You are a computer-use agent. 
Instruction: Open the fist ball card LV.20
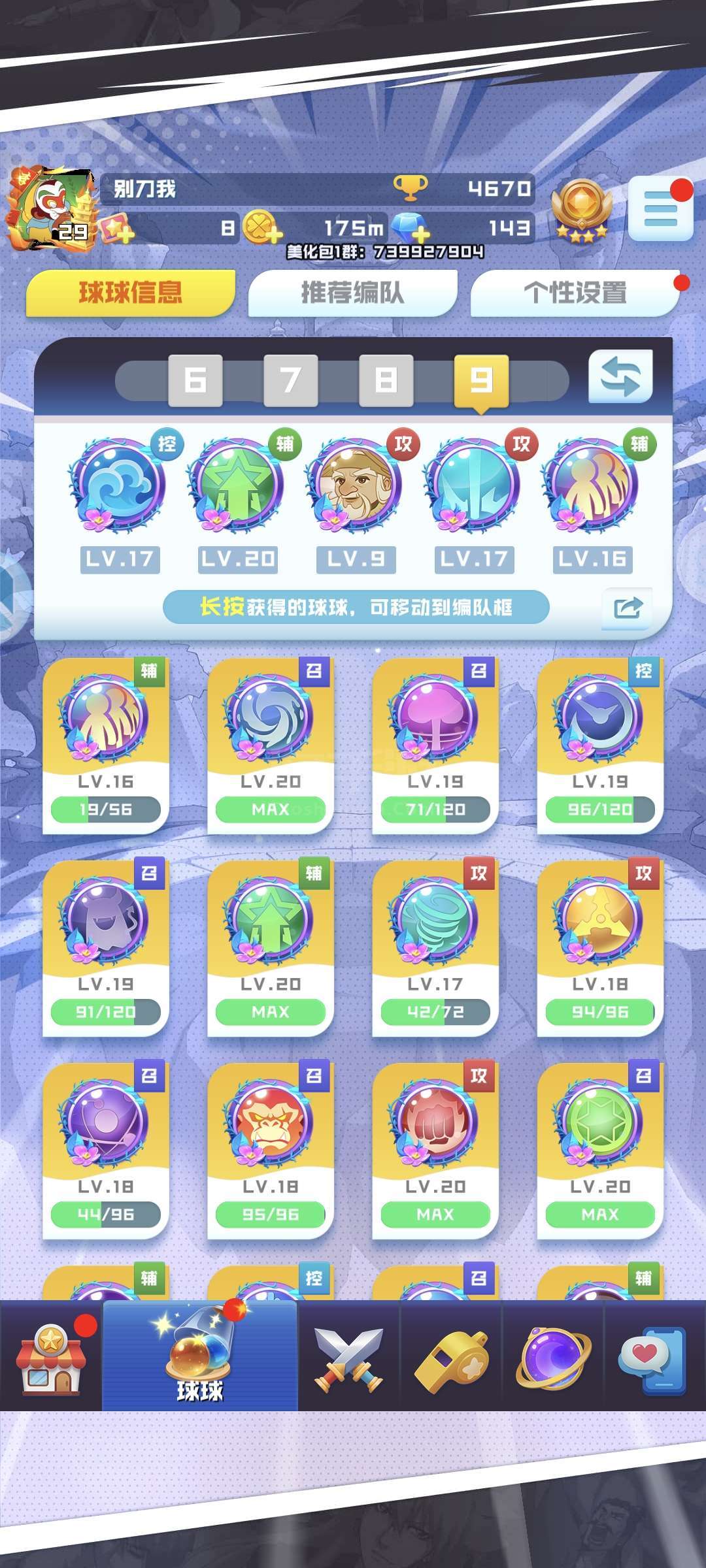(x=435, y=1151)
